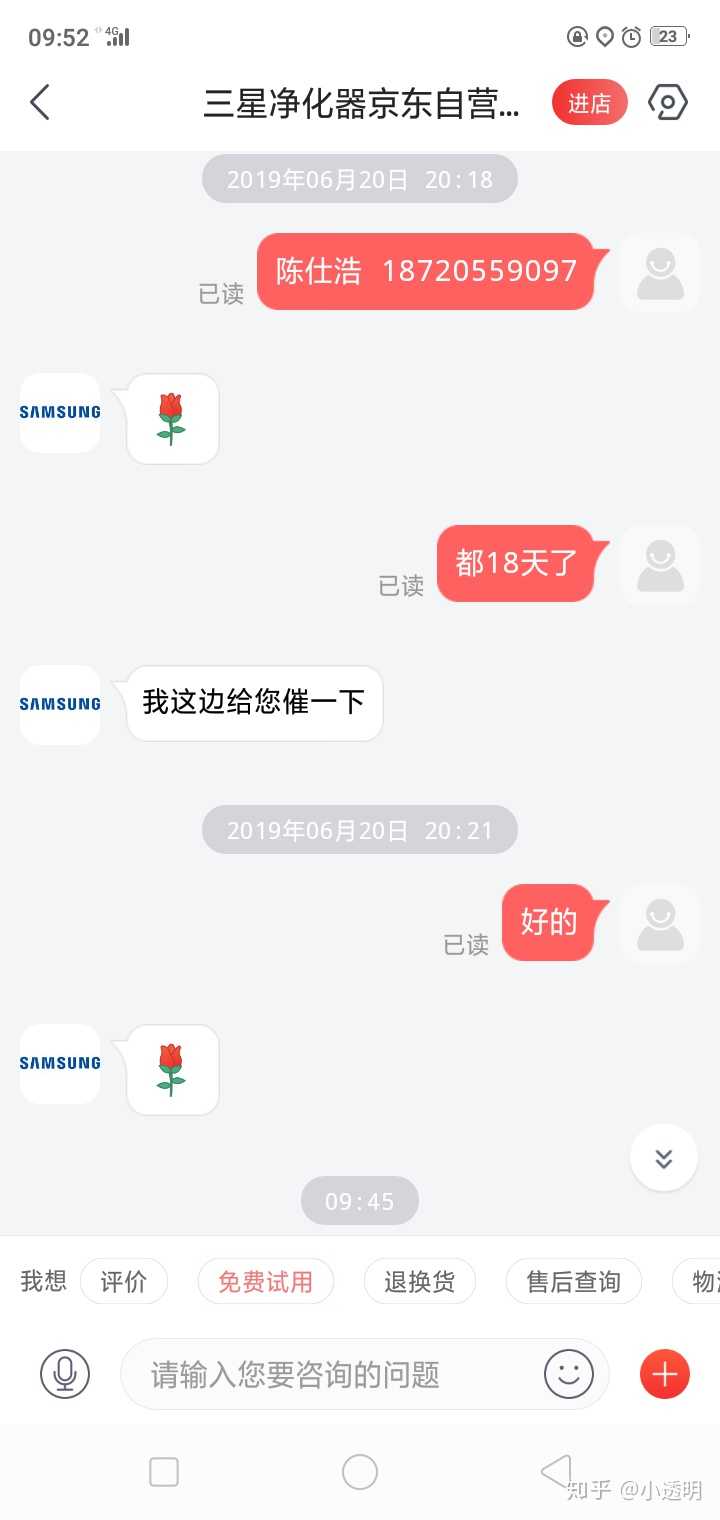Open the Samsung avatar beside 我这边给您催一下
The image size is (720, 1520).
tap(60, 704)
